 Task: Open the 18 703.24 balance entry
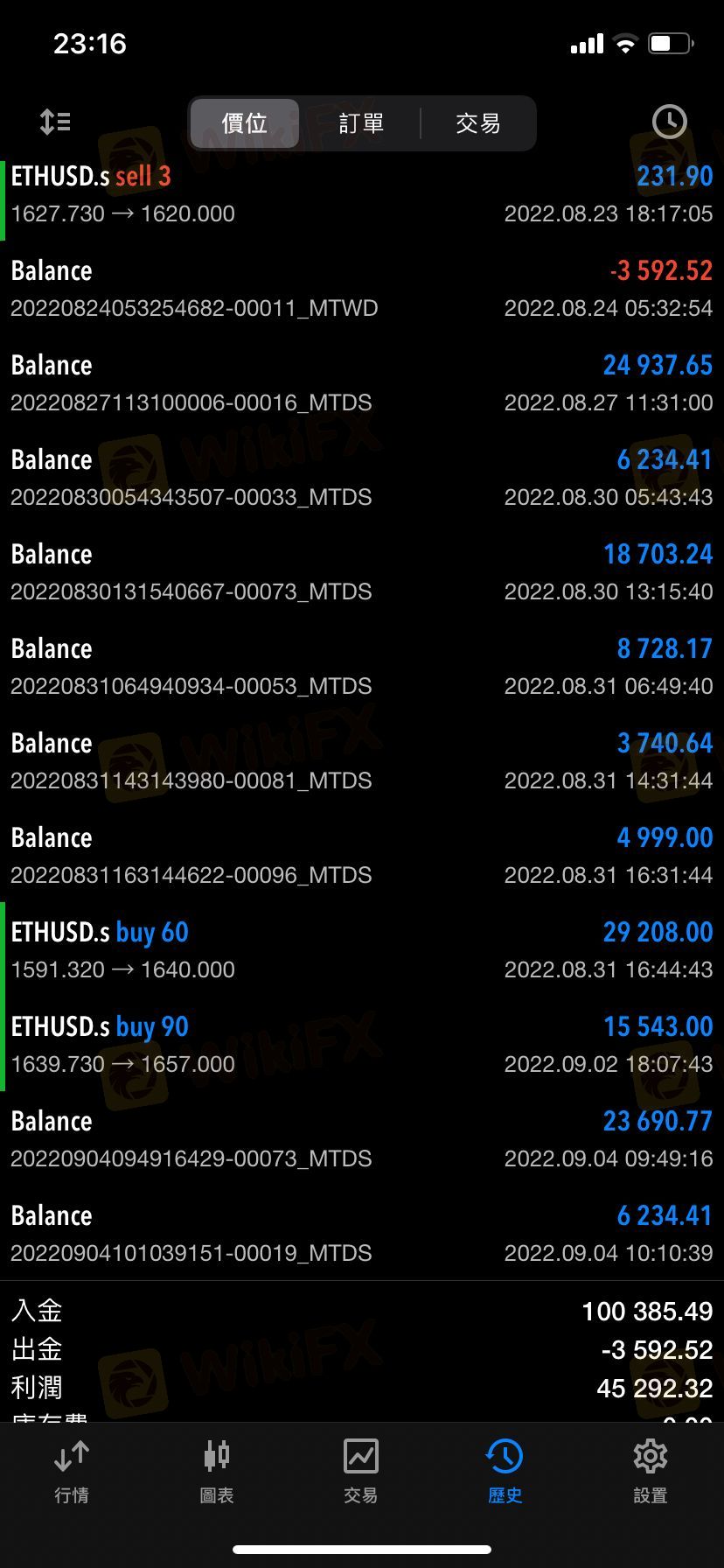pyautogui.click(x=362, y=572)
